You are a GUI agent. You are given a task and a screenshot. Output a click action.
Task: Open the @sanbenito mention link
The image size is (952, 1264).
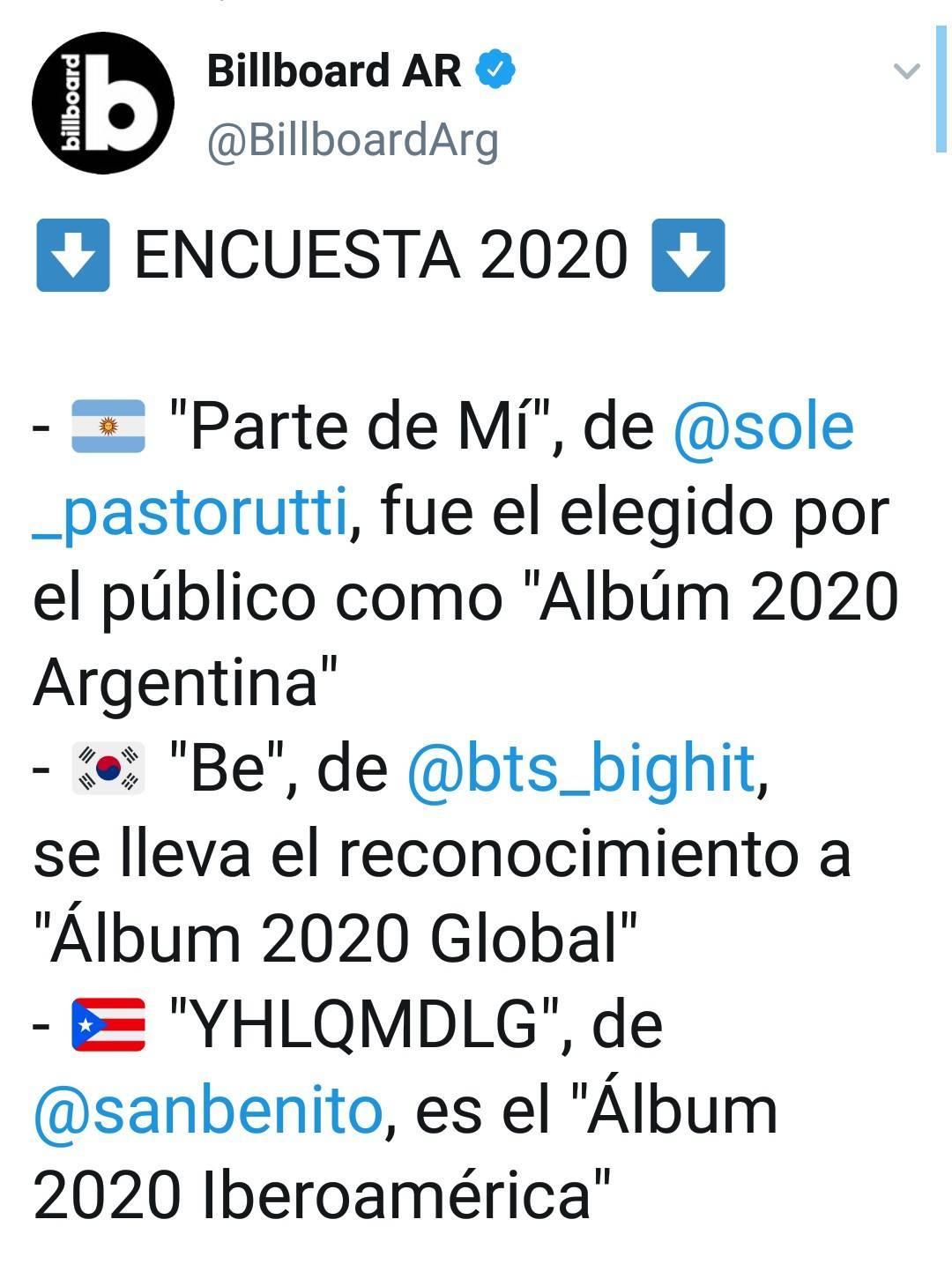tap(207, 1111)
